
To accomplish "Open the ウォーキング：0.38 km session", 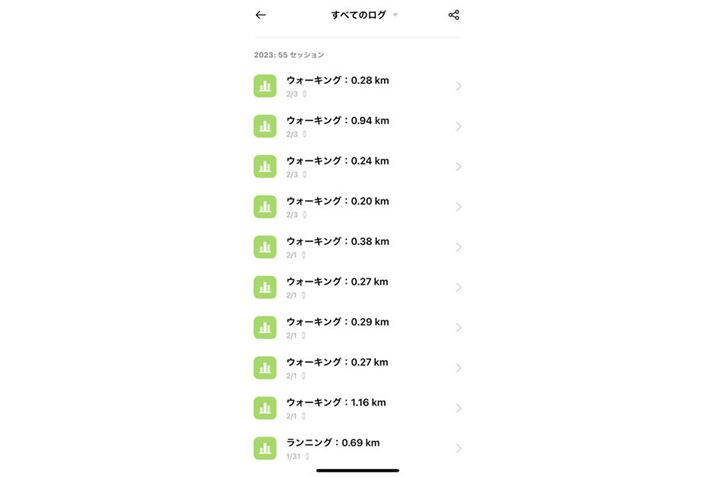I will pos(356,247).
